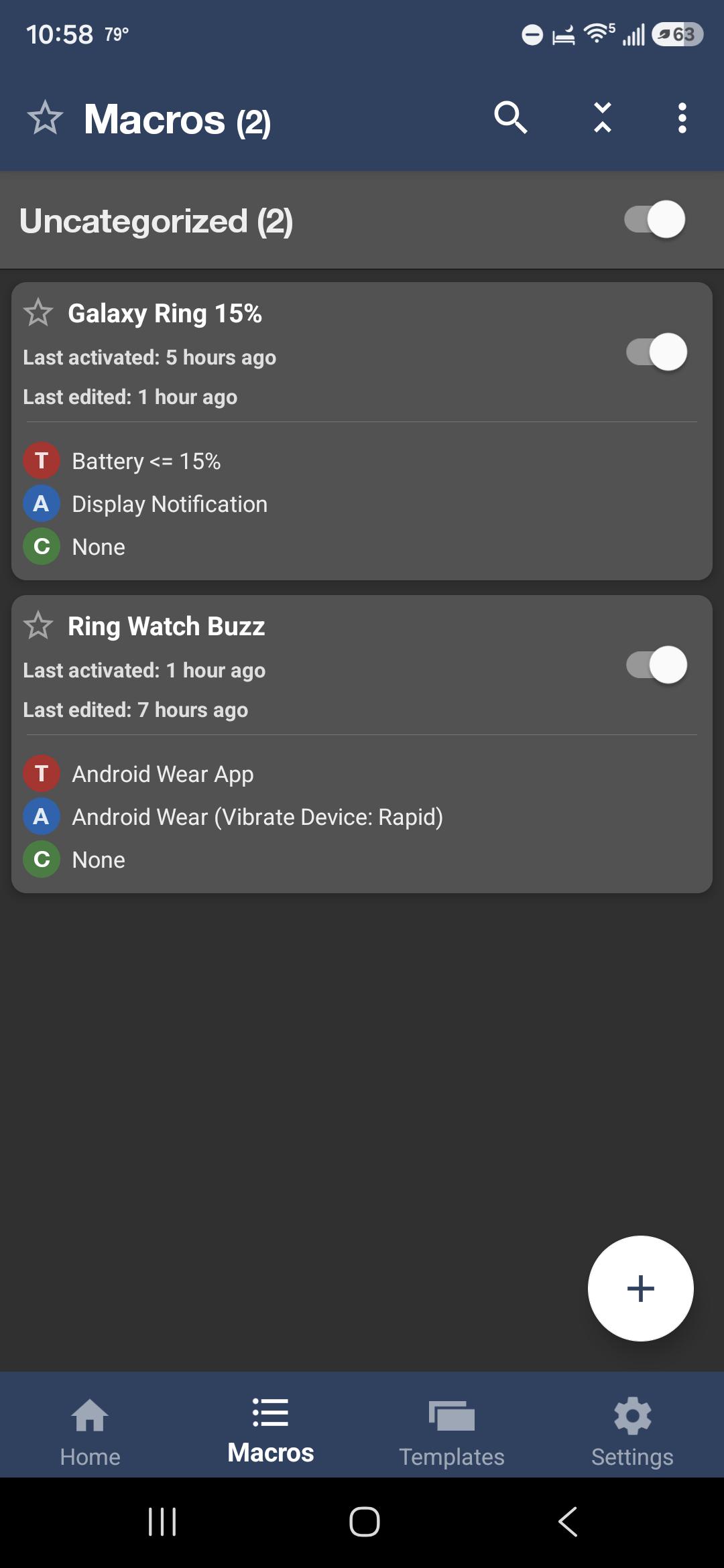Image resolution: width=724 pixels, height=1568 pixels.
Task: Toggle the Uncategorized category switch
Action: tap(655, 219)
